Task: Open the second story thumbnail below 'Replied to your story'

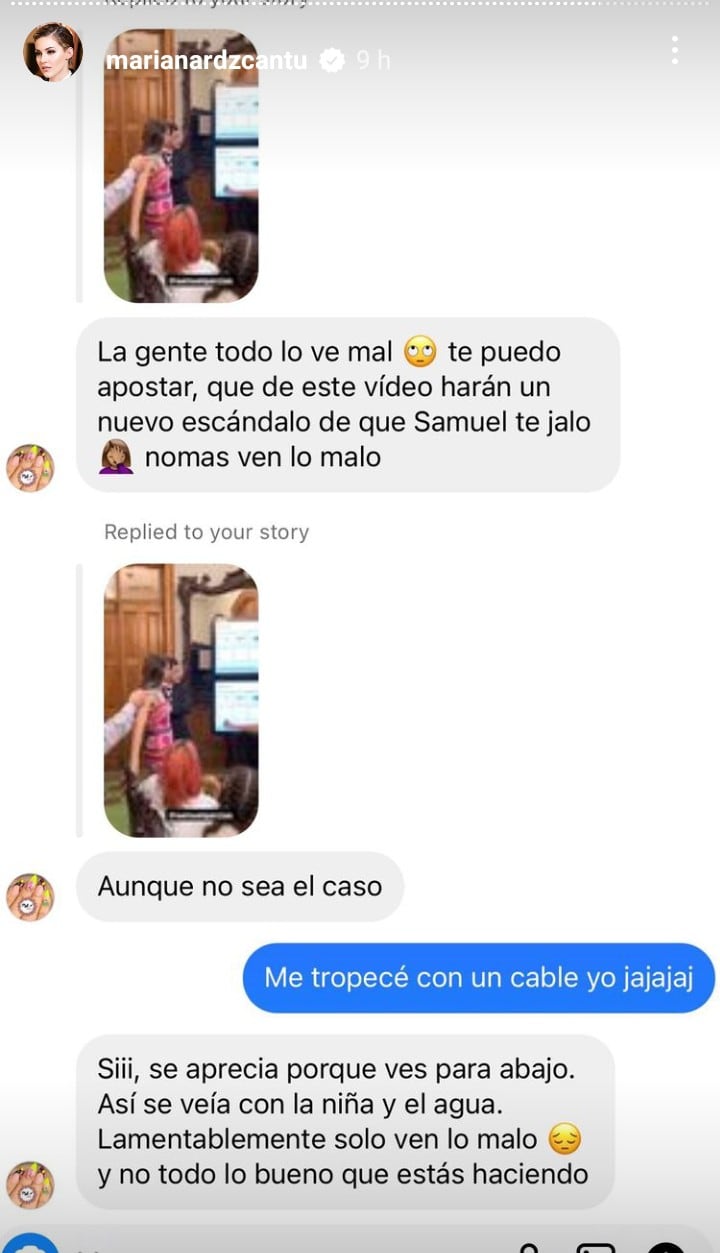Action: click(180, 700)
